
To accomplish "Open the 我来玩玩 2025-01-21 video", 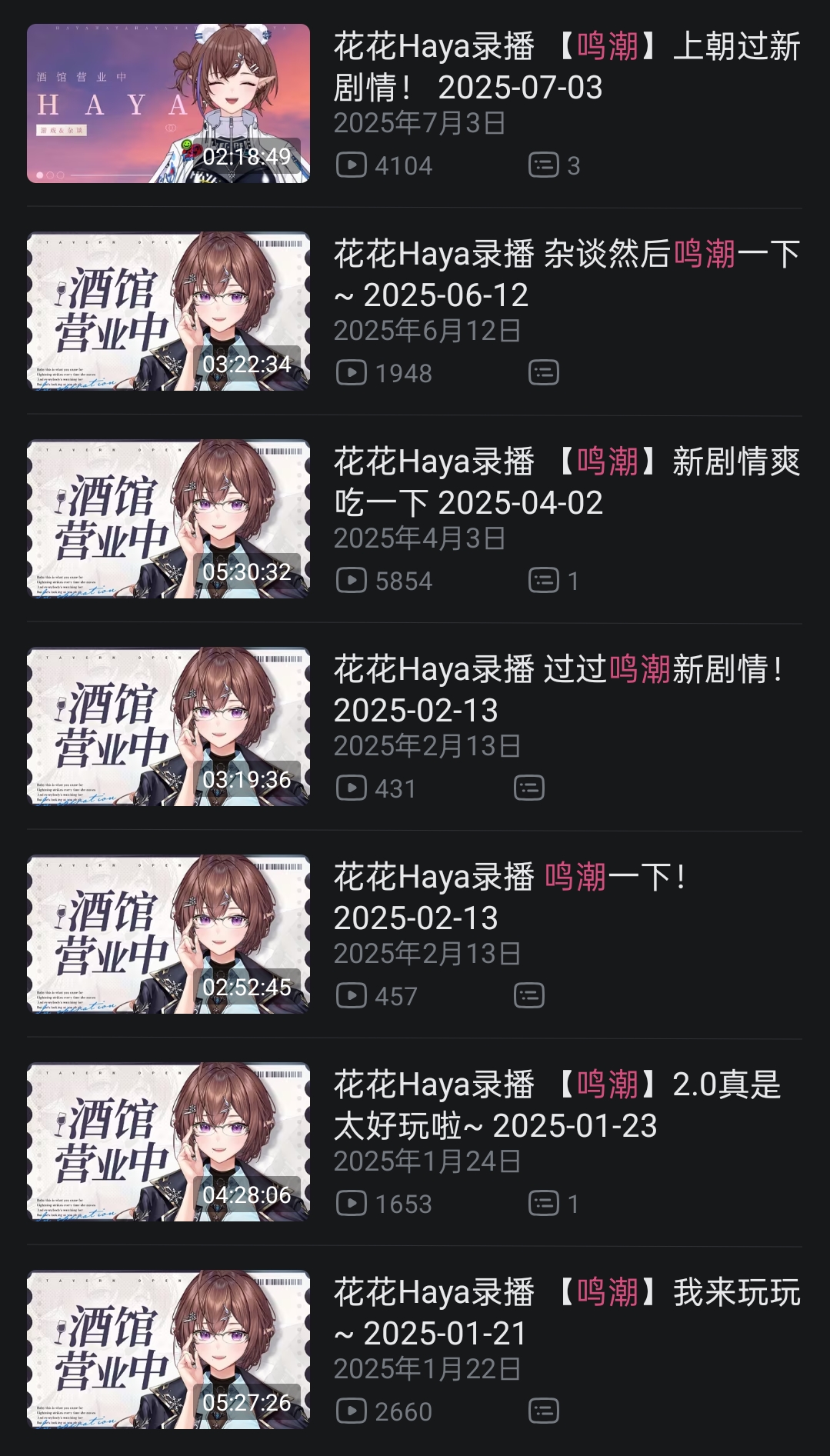I will (x=566, y=1313).
